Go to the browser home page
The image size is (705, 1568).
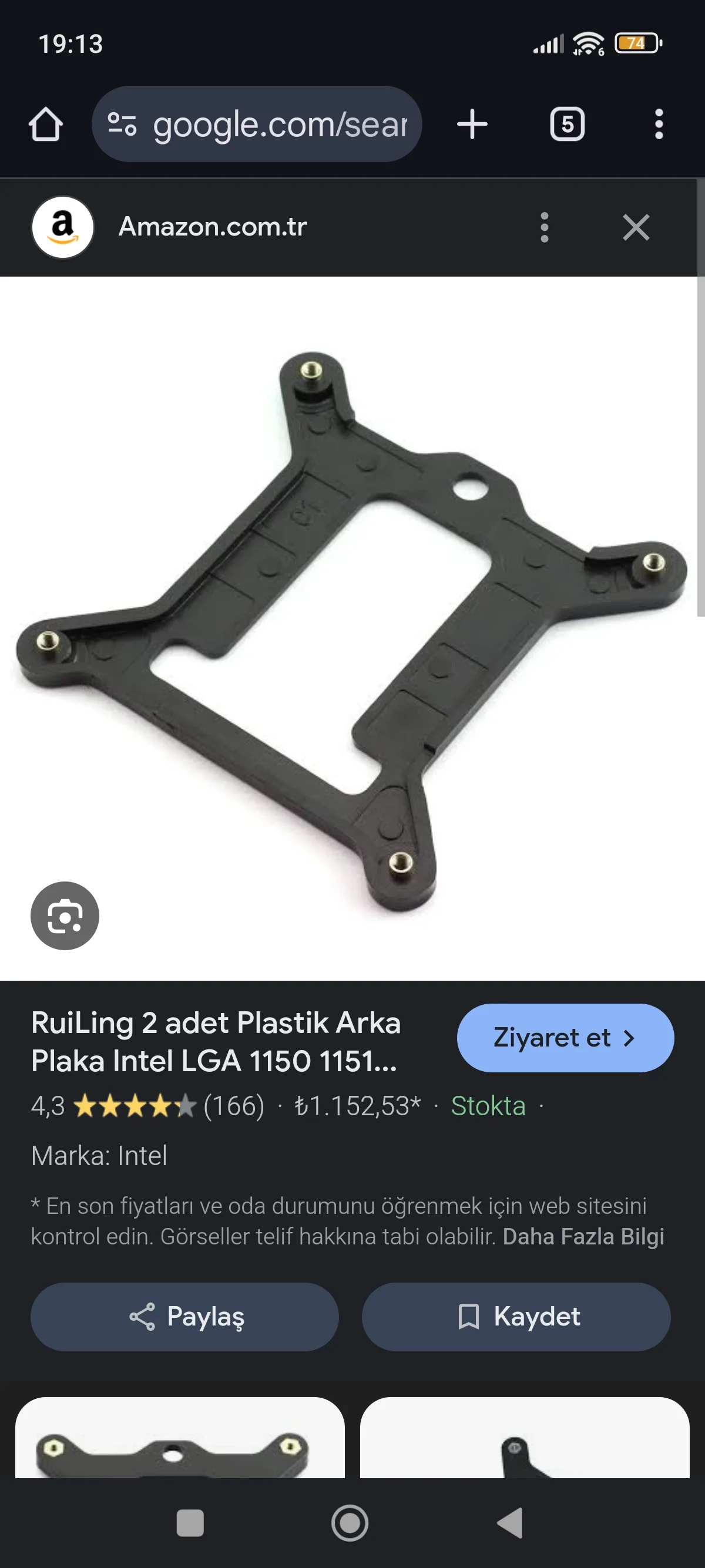click(x=46, y=125)
